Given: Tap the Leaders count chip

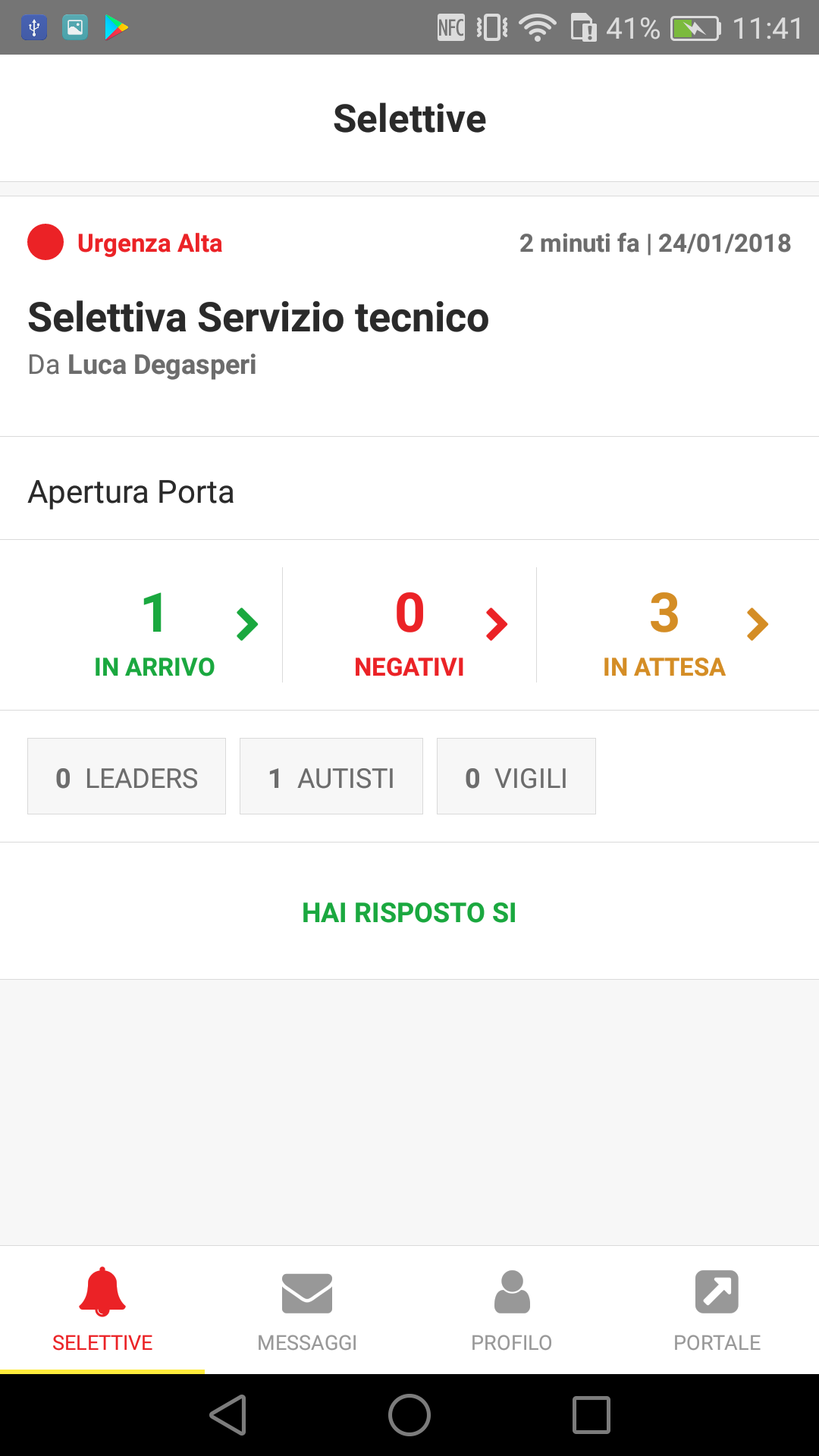Looking at the screenshot, I should click(x=127, y=777).
